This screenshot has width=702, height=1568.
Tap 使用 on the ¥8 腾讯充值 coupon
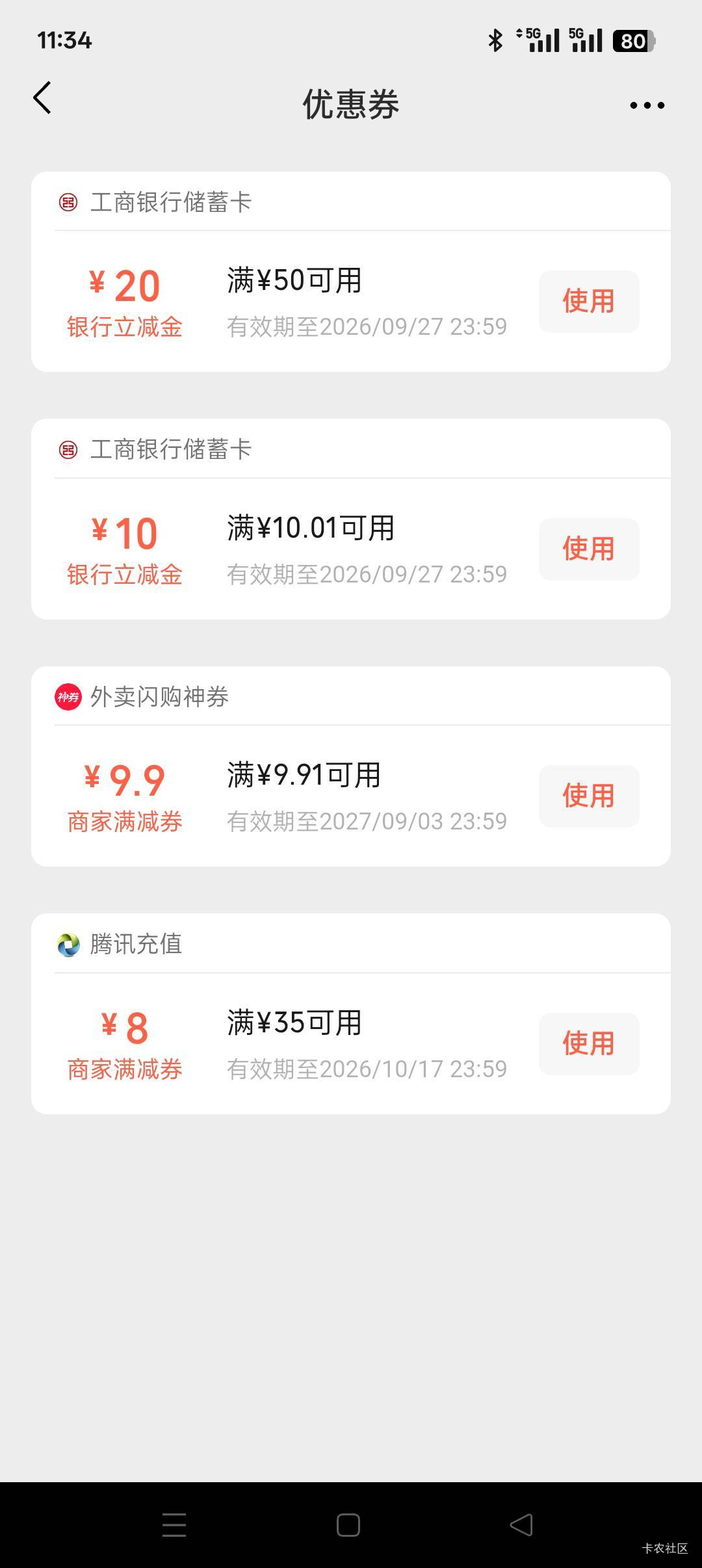tap(589, 1043)
